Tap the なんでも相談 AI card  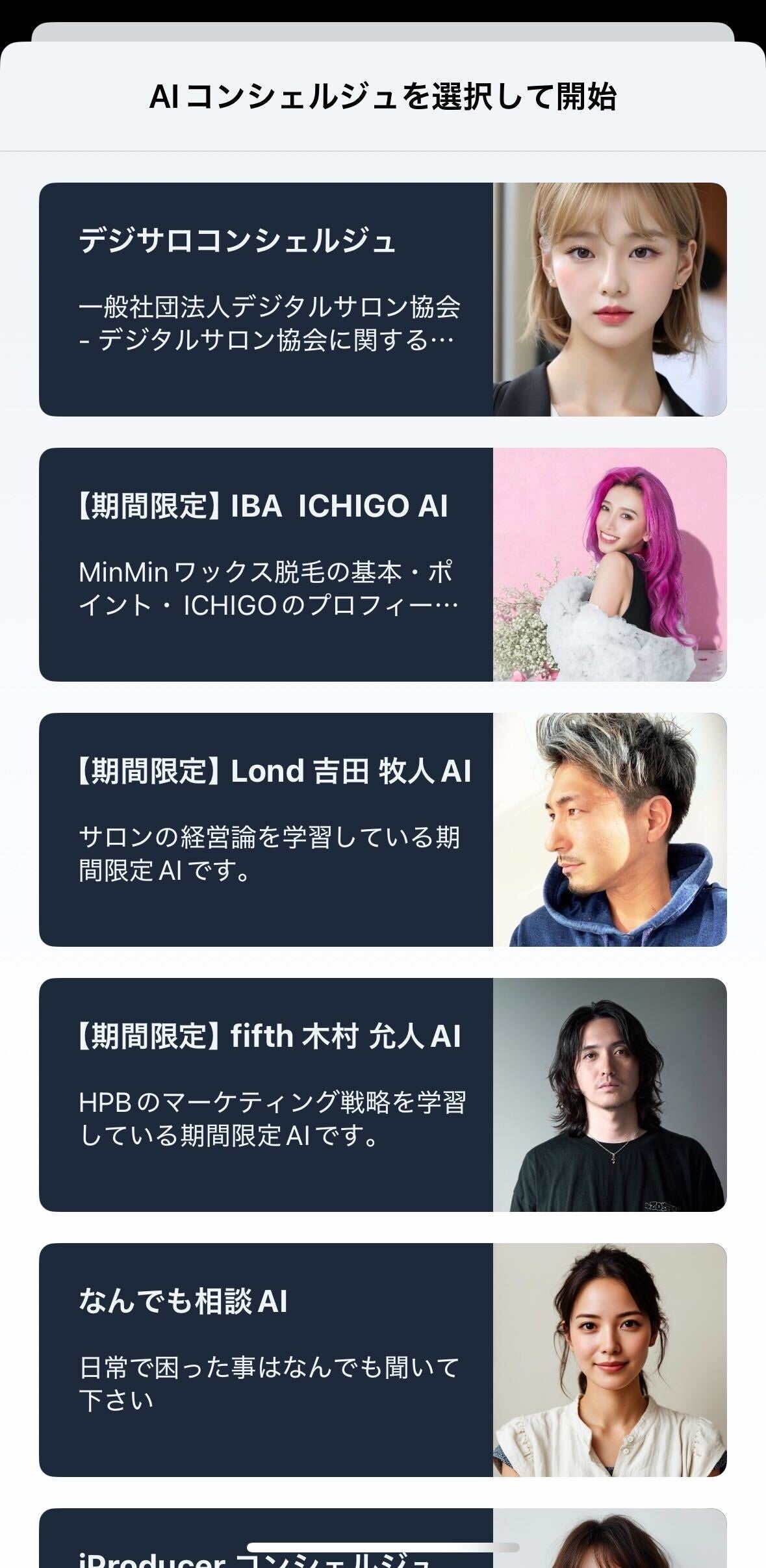[383, 1360]
